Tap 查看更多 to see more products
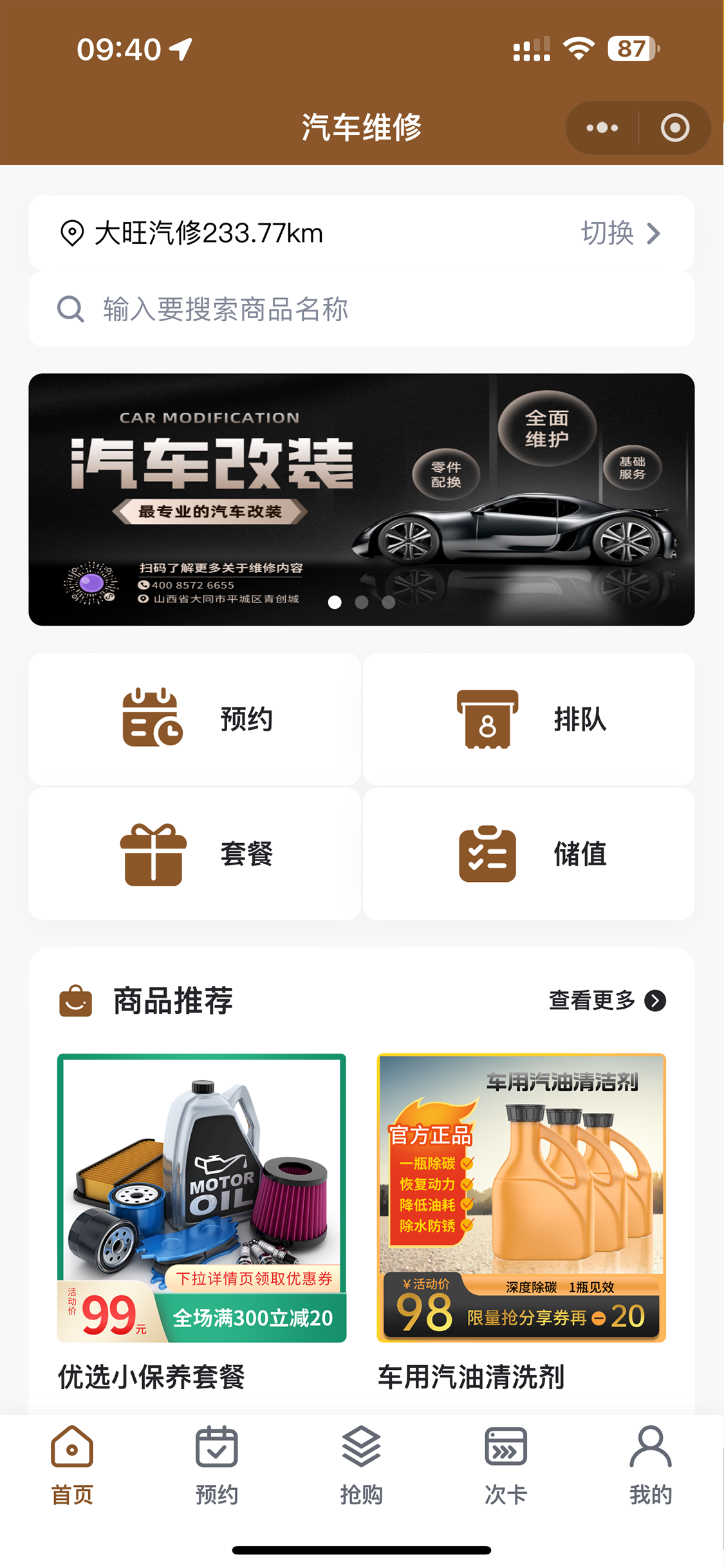 pyautogui.click(x=606, y=1000)
